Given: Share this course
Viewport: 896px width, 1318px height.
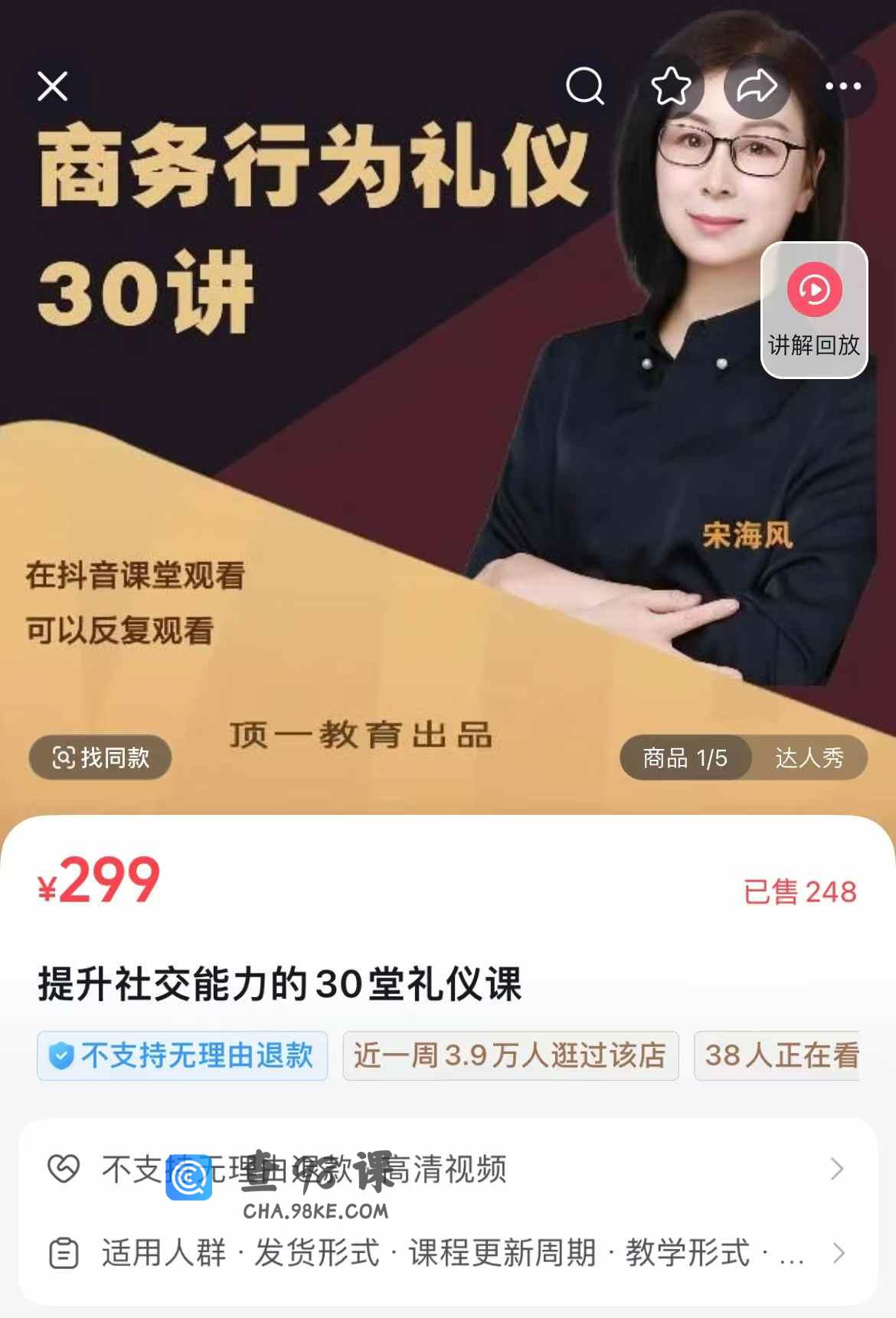Looking at the screenshot, I should click(x=757, y=86).
